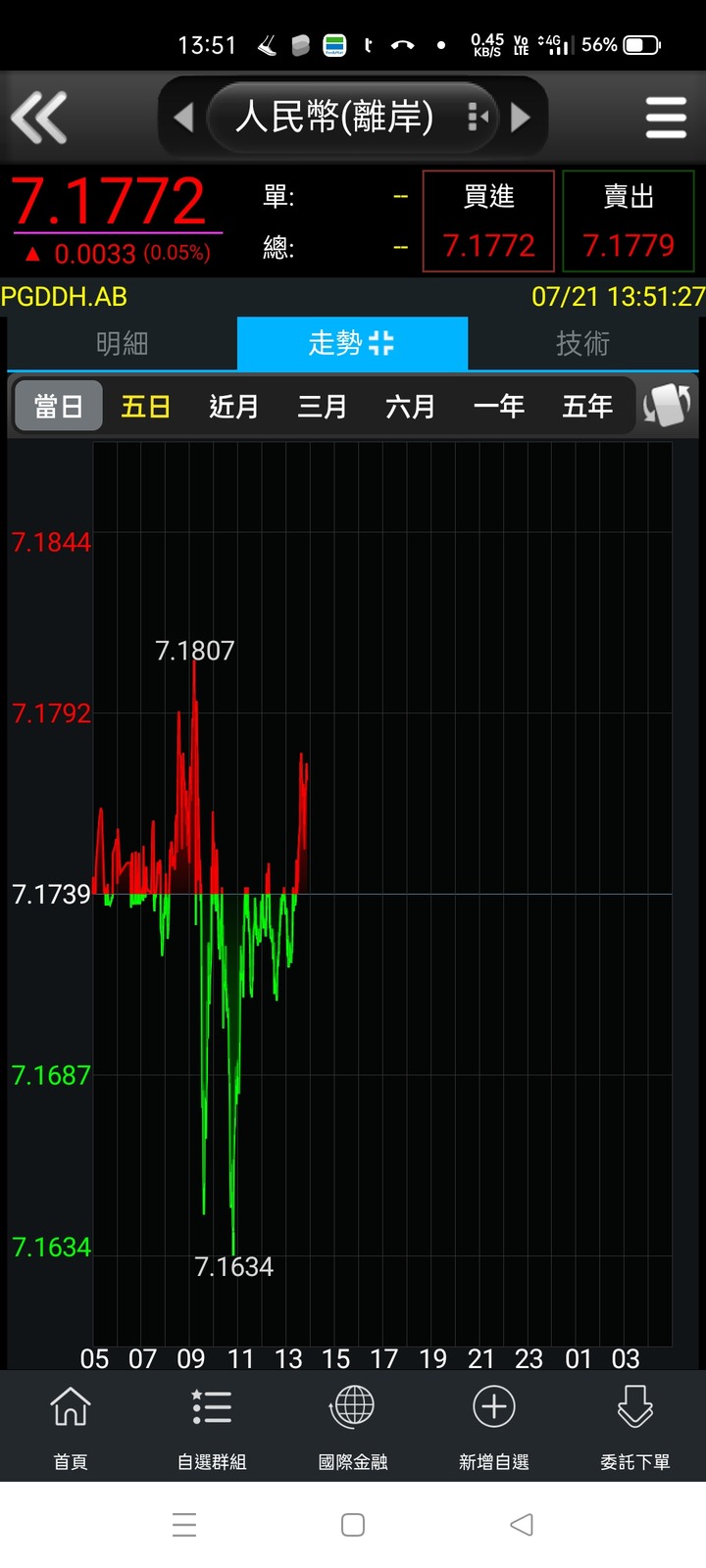Go to the 首頁 home tab
The width and height of the screenshot is (706, 1568).
click(x=71, y=1428)
